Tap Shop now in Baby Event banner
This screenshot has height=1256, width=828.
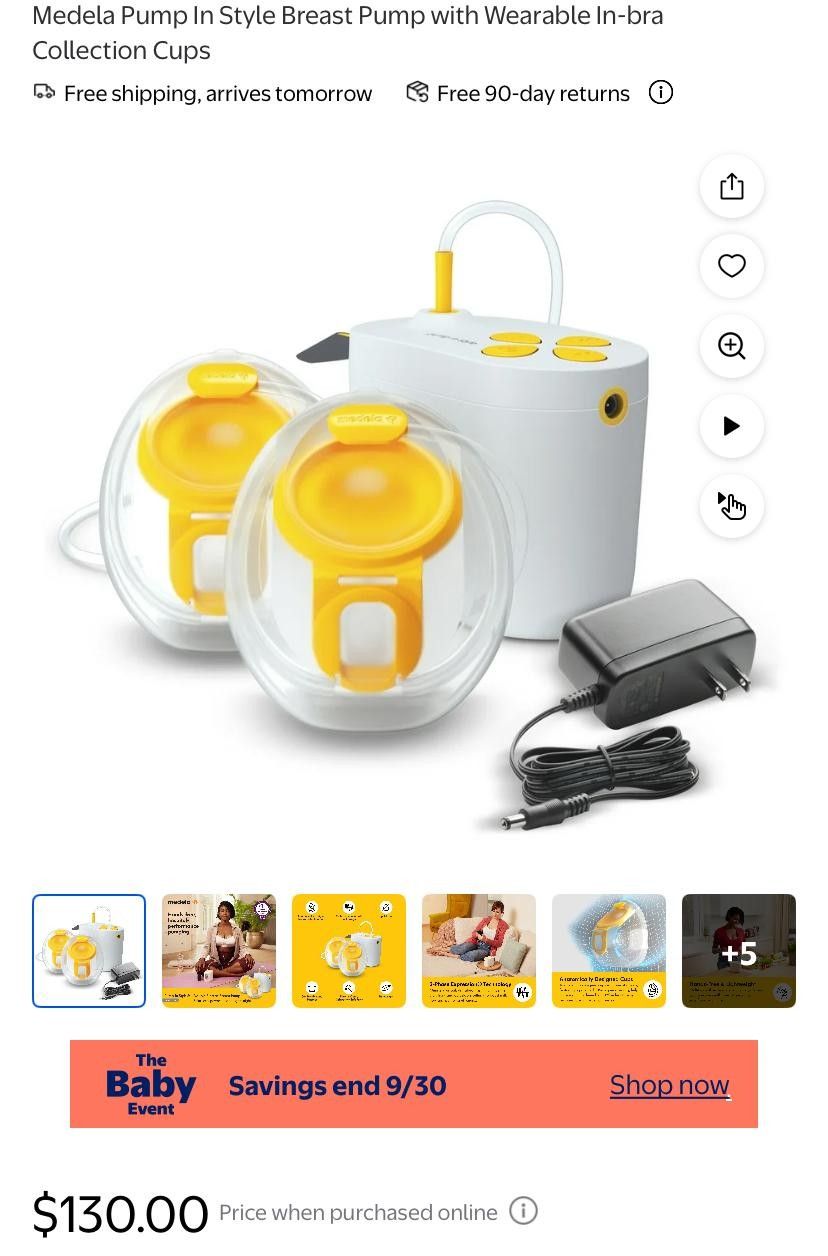pos(669,1085)
